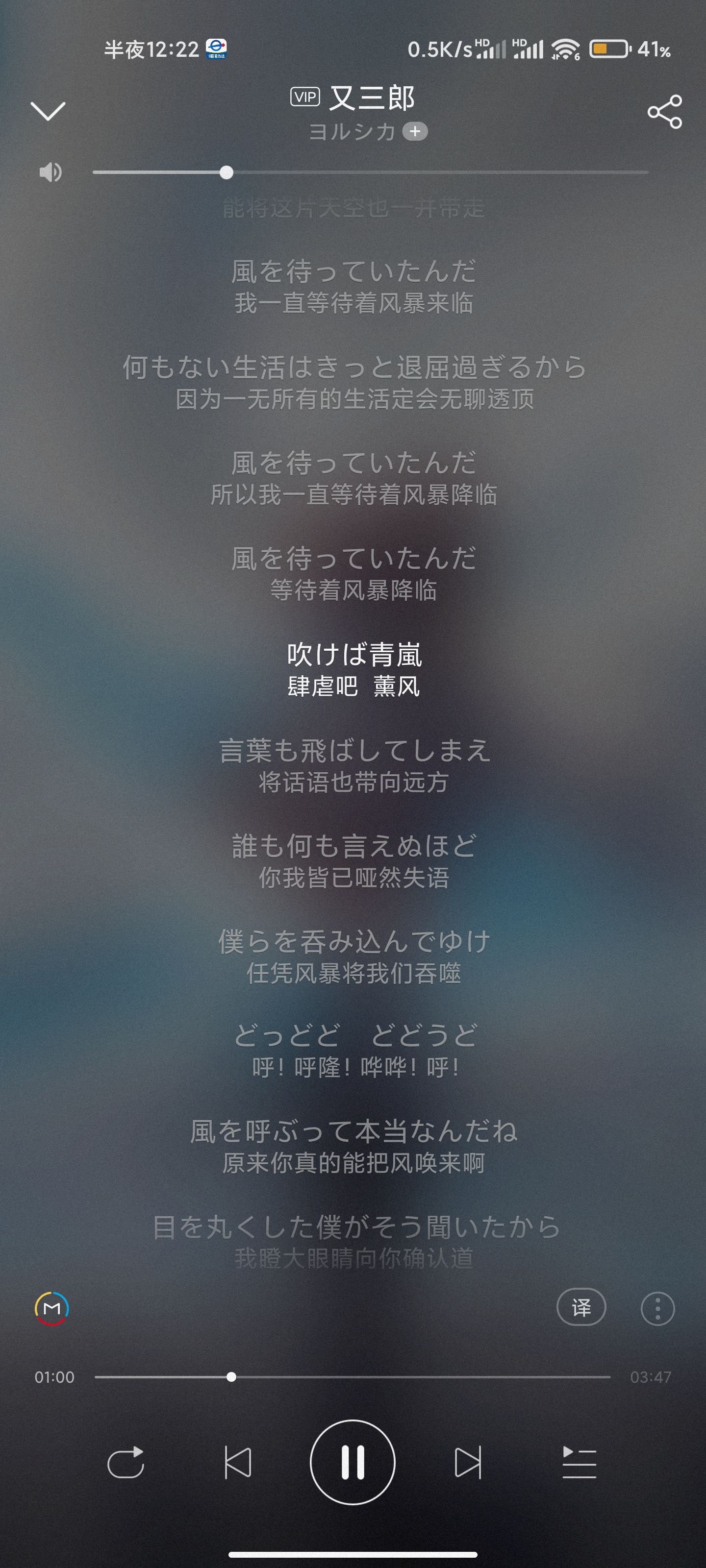Toggle lyric translation with 译 button

click(x=581, y=1307)
